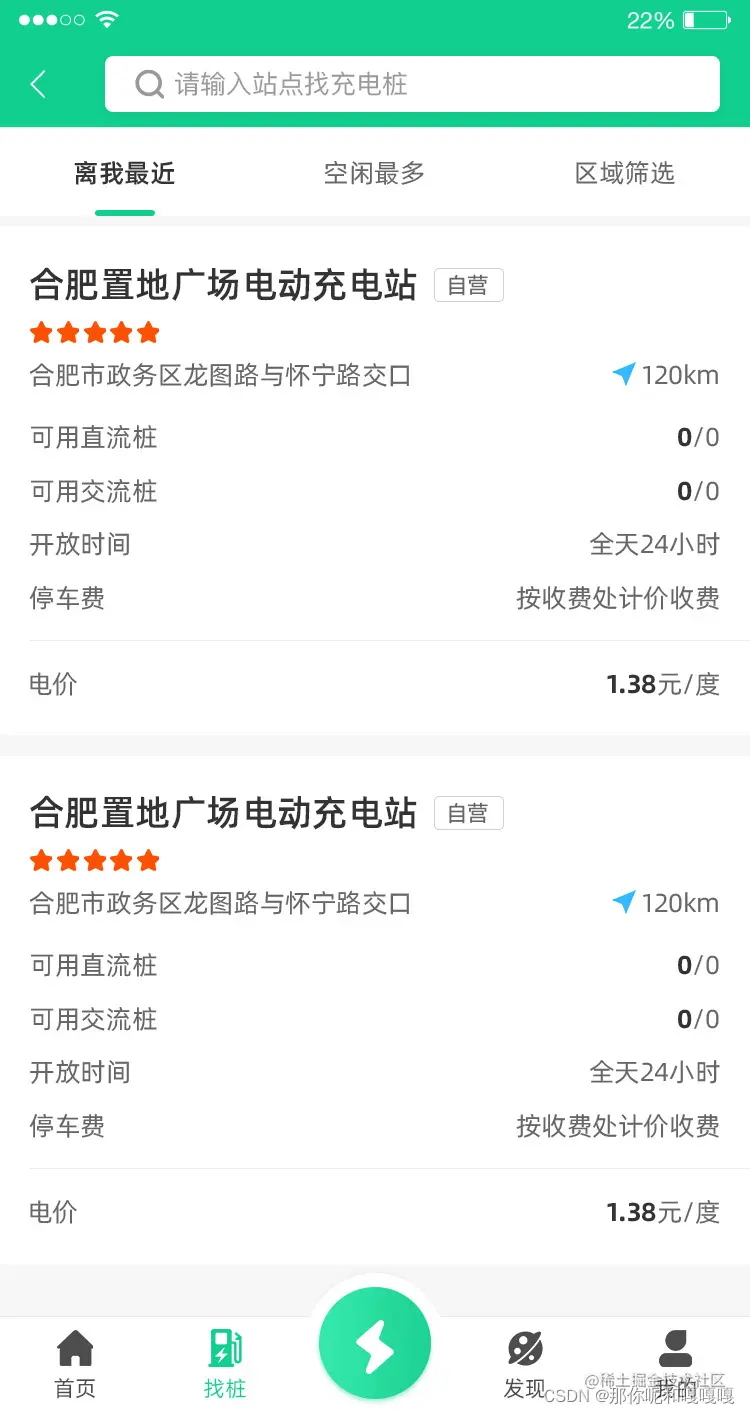Go back using the header arrow
The height and width of the screenshot is (1414, 750).
pyautogui.click(x=38, y=84)
